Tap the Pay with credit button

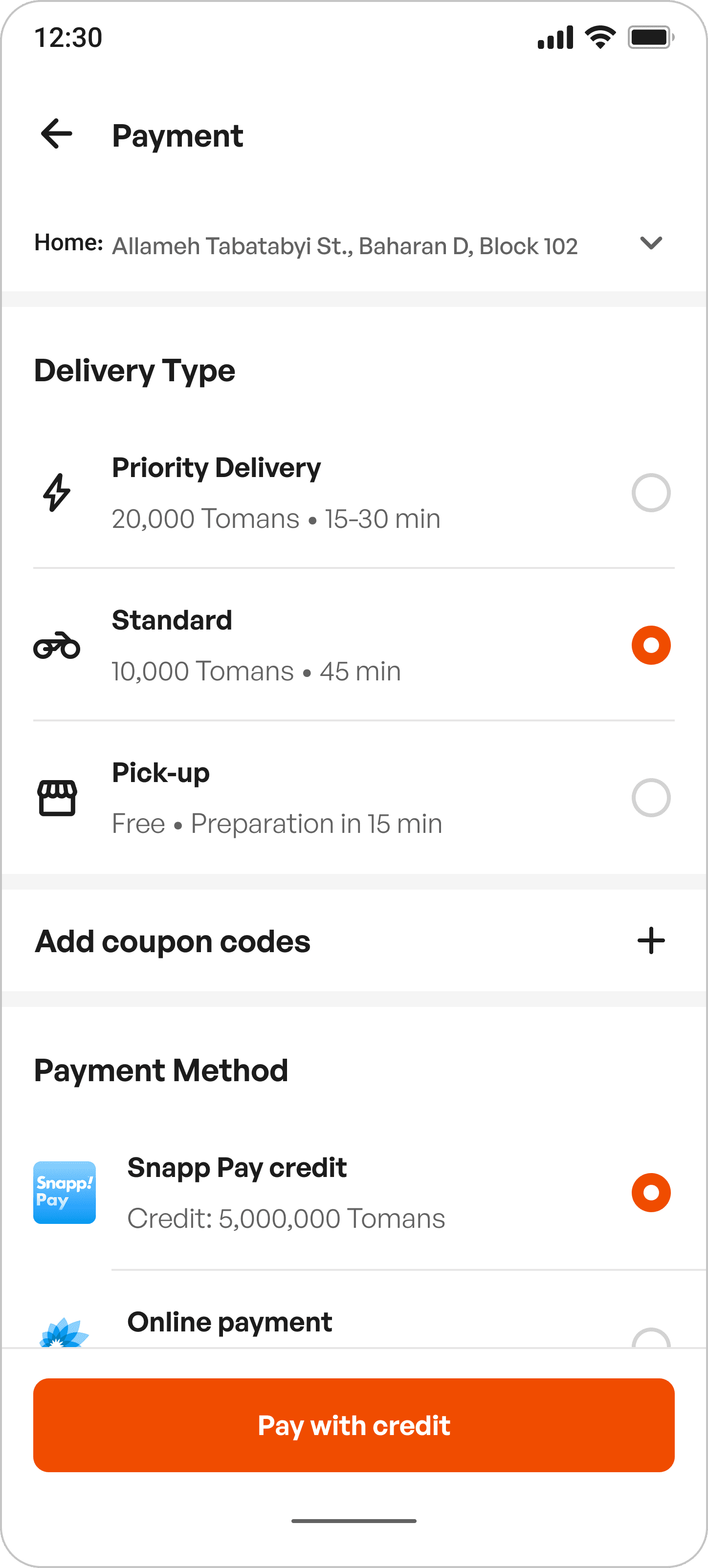tap(354, 1425)
